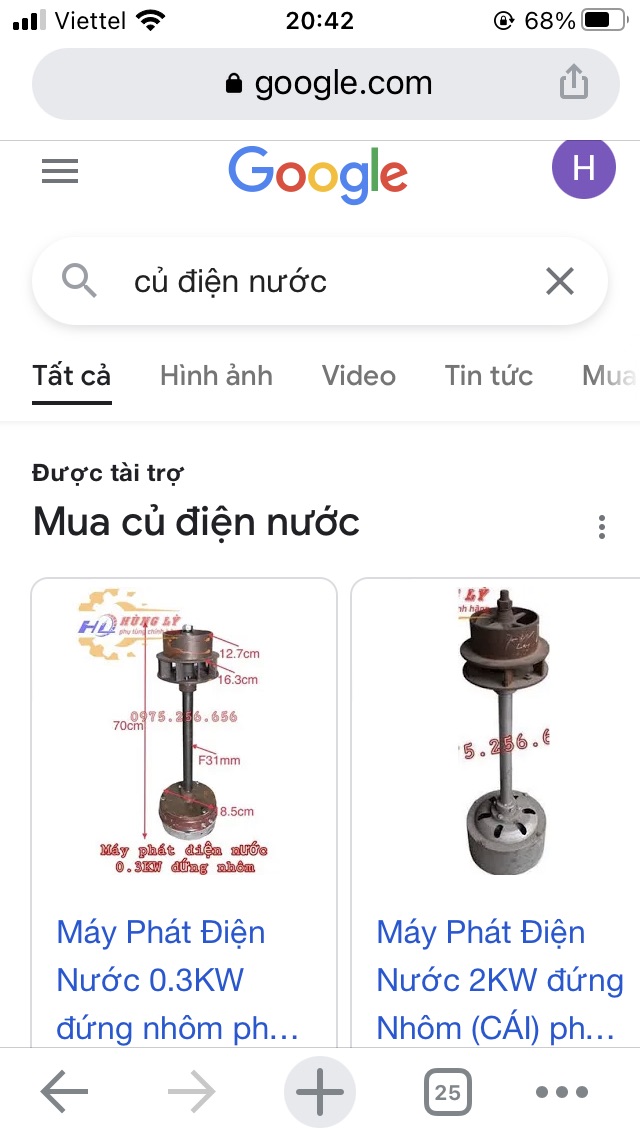
Task: Go back to previous page
Action: 65,1092
